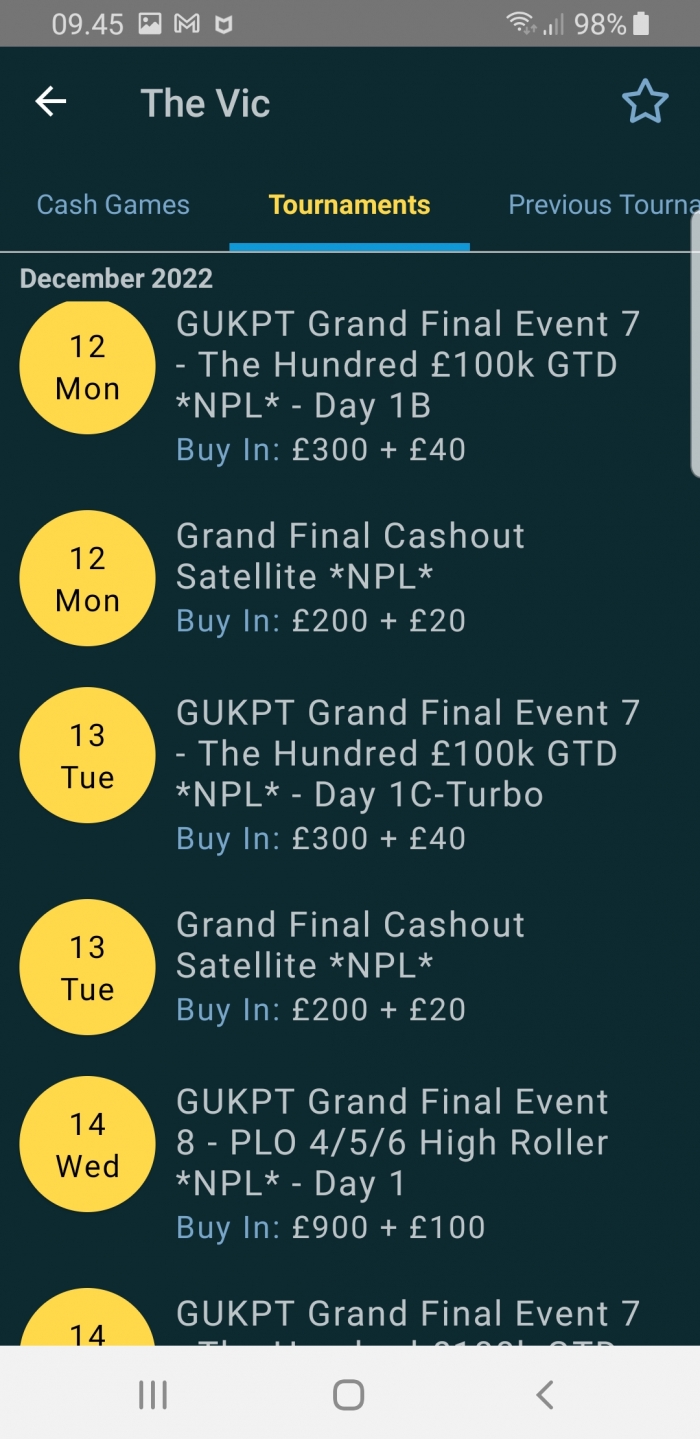The image size is (700, 1439).
Task: Go back using the top-left arrow
Action: [50, 102]
